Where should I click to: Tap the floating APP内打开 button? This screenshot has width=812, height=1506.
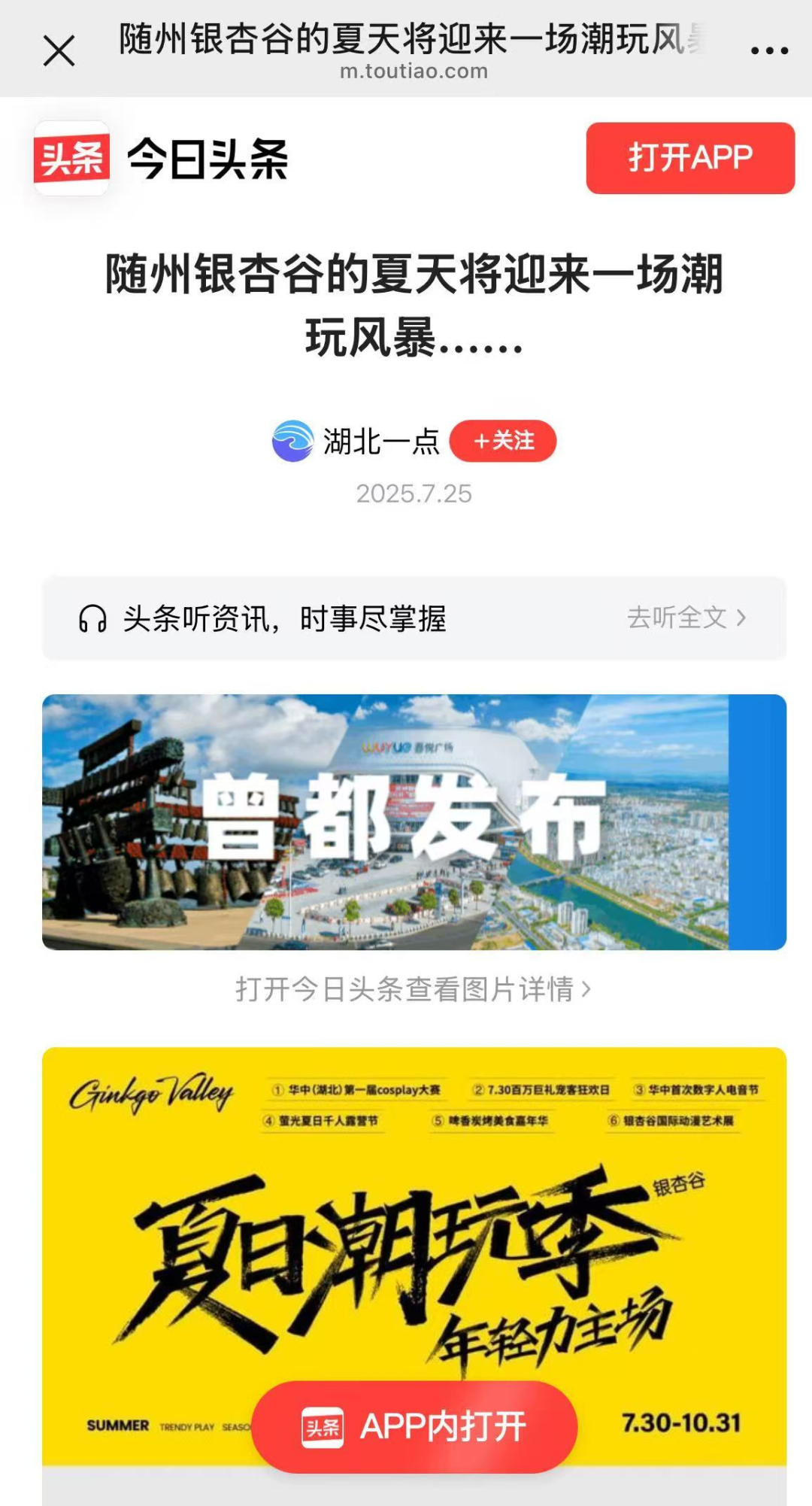click(414, 1427)
